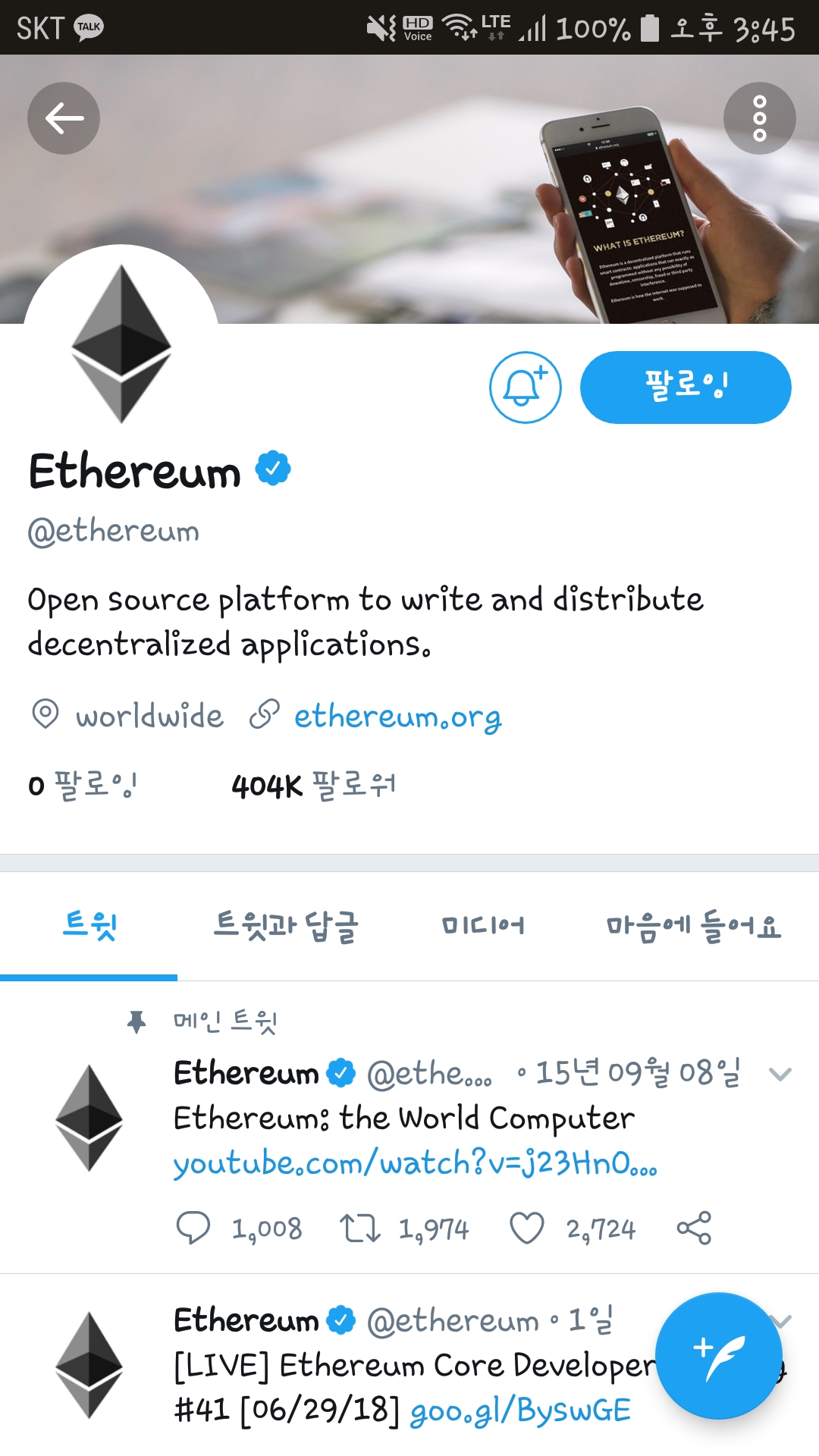Screen dimensions: 819x1456
Task: Open the three-dot overflow menu
Action: [x=759, y=118]
